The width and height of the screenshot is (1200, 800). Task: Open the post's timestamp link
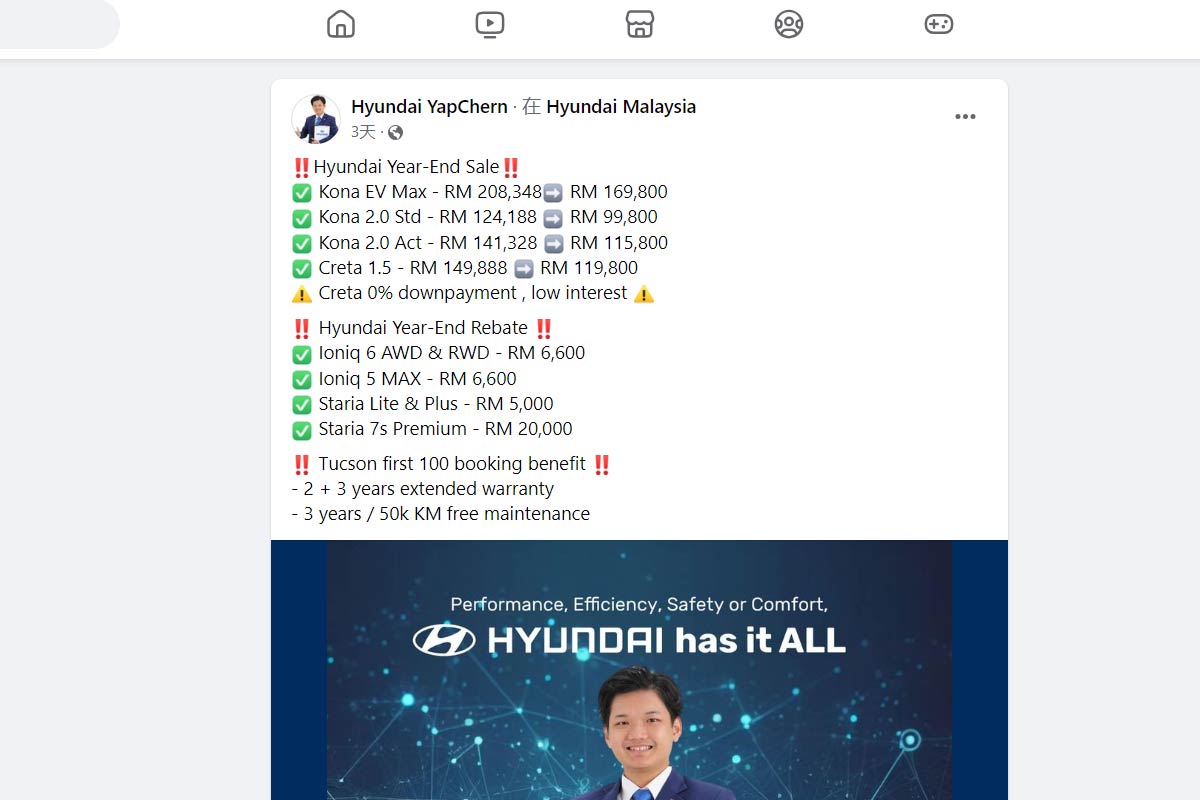click(363, 132)
